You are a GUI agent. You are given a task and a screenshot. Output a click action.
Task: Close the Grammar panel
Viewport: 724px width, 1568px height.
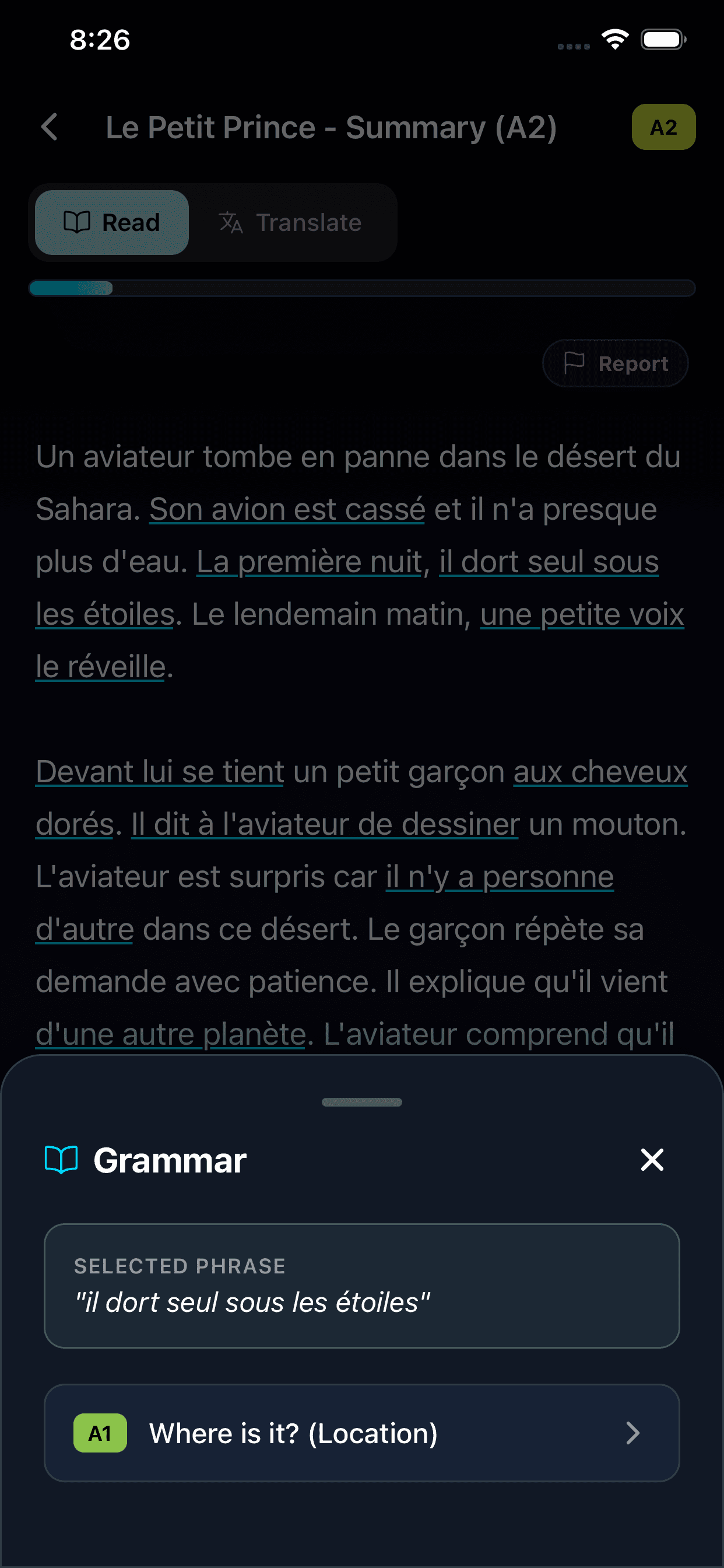point(652,1160)
